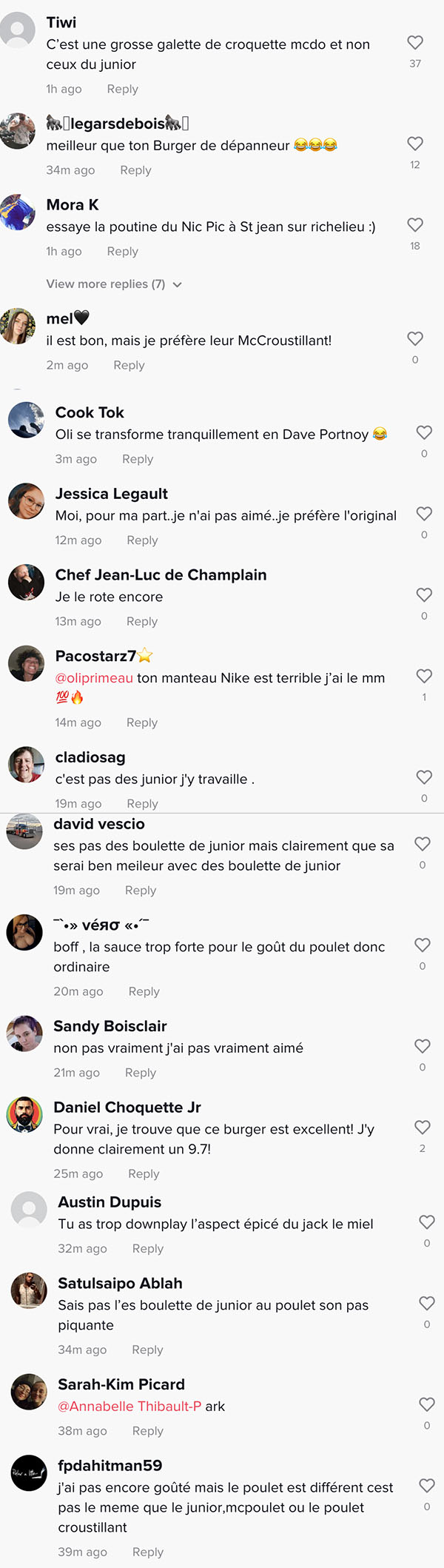The height and width of the screenshot is (1568, 444).
Task: Open the @oliprimeau mention link
Action: coord(94,677)
